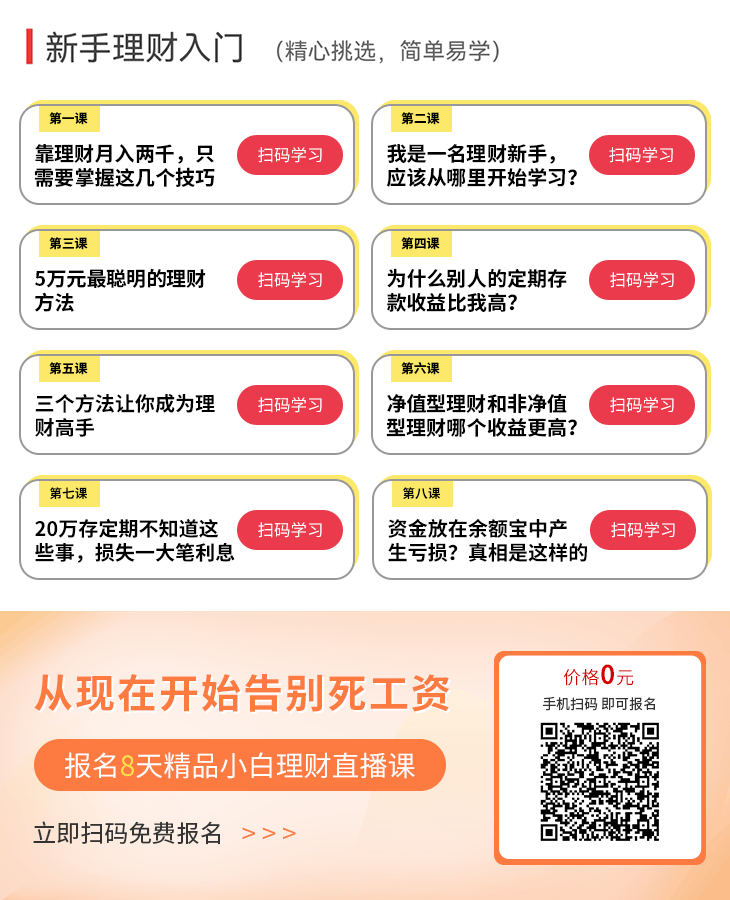Viewport: 730px width, 900px height.
Task: Click the 精心挑选简单易学 subtitle text
Action: (x=390, y=49)
